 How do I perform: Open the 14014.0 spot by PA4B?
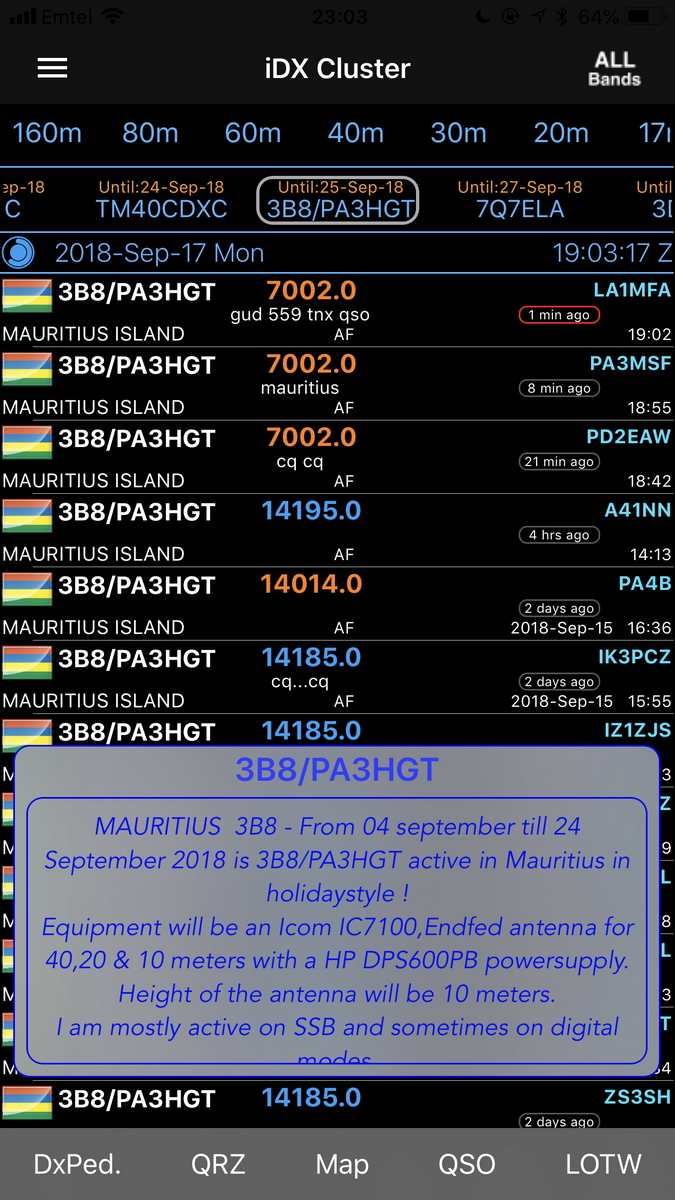click(x=337, y=603)
